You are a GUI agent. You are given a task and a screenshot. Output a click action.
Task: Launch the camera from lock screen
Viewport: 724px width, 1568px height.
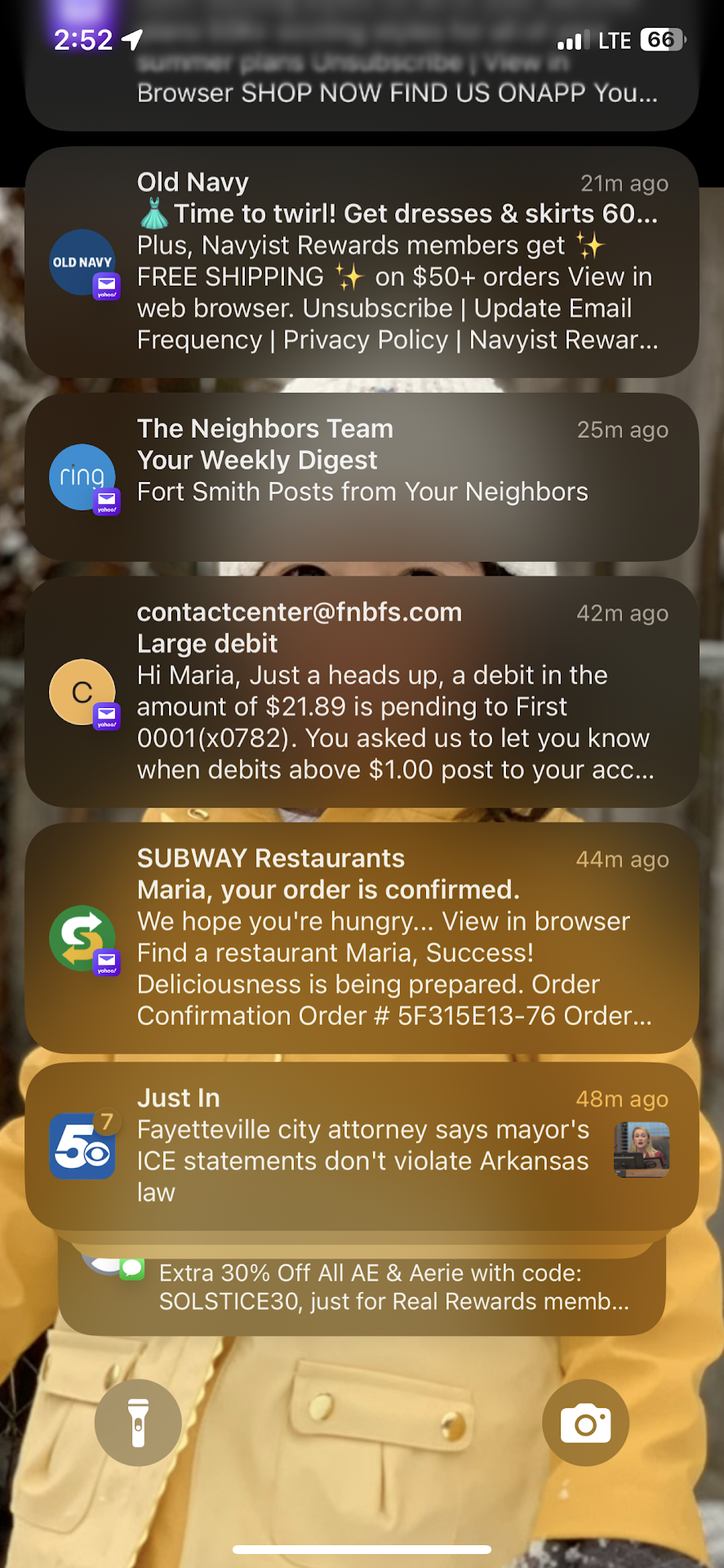(x=585, y=1423)
